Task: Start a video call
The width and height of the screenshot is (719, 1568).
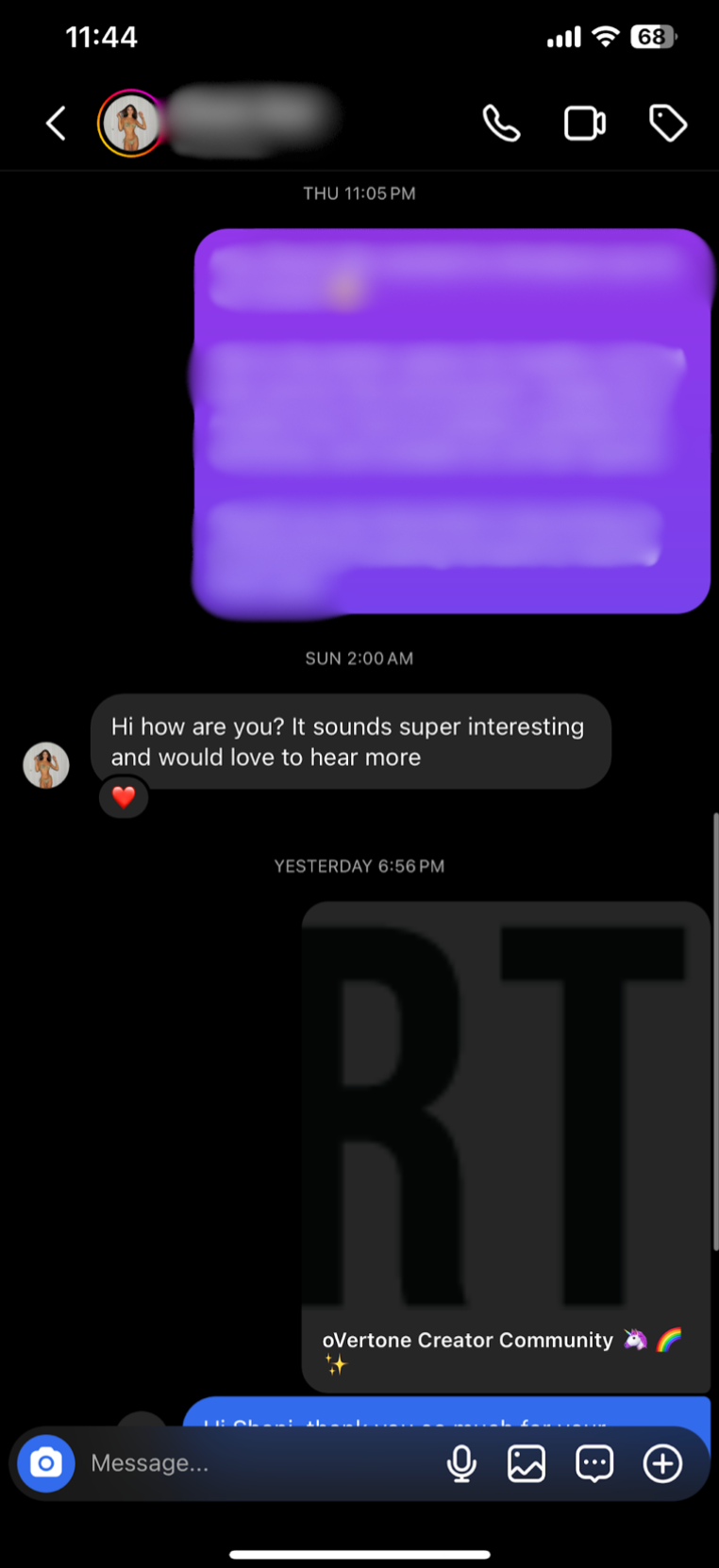Action: pyautogui.click(x=584, y=124)
